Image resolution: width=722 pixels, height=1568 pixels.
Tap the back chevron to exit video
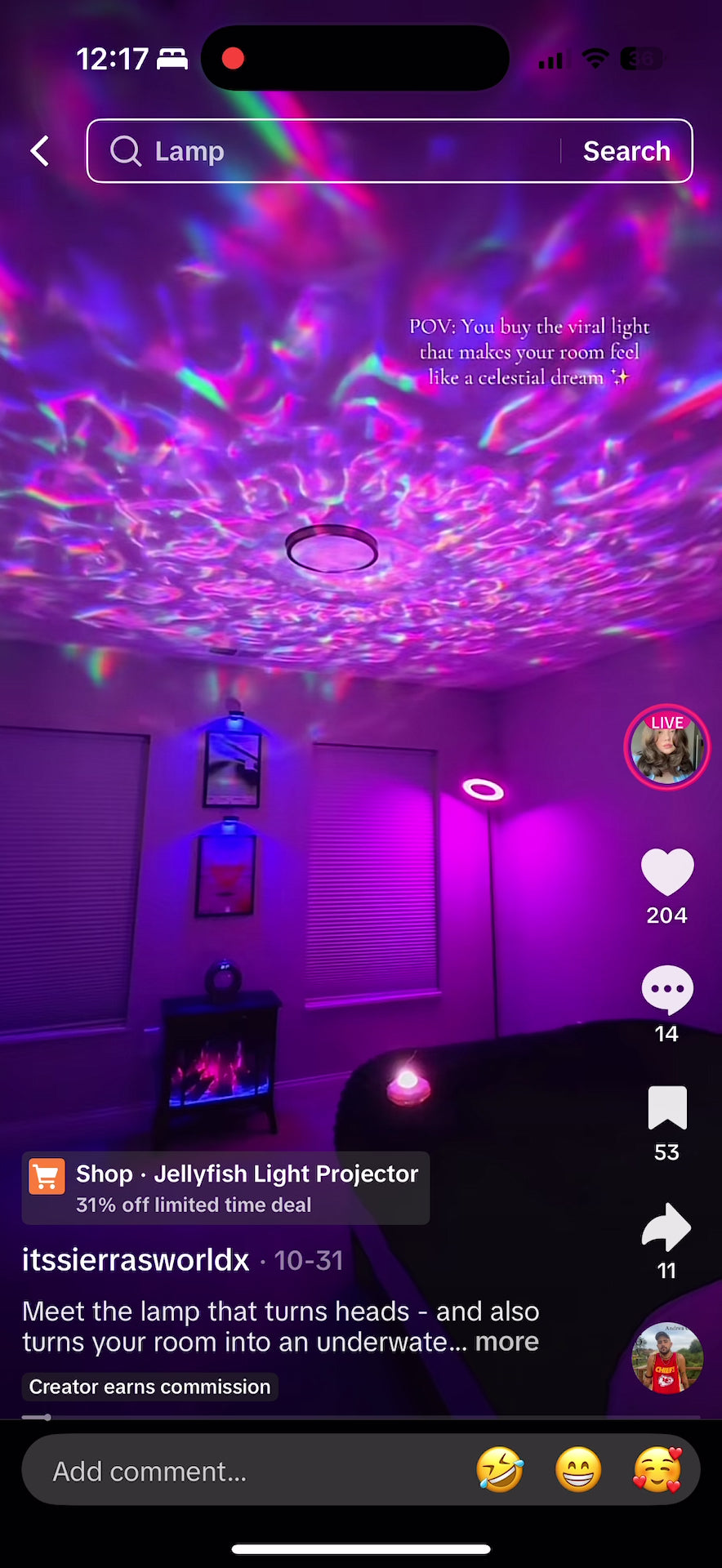click(39, 151)
